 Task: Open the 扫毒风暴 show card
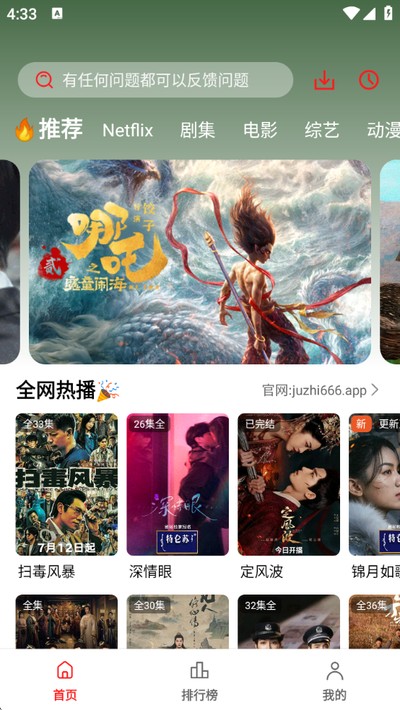pos(67,496)
